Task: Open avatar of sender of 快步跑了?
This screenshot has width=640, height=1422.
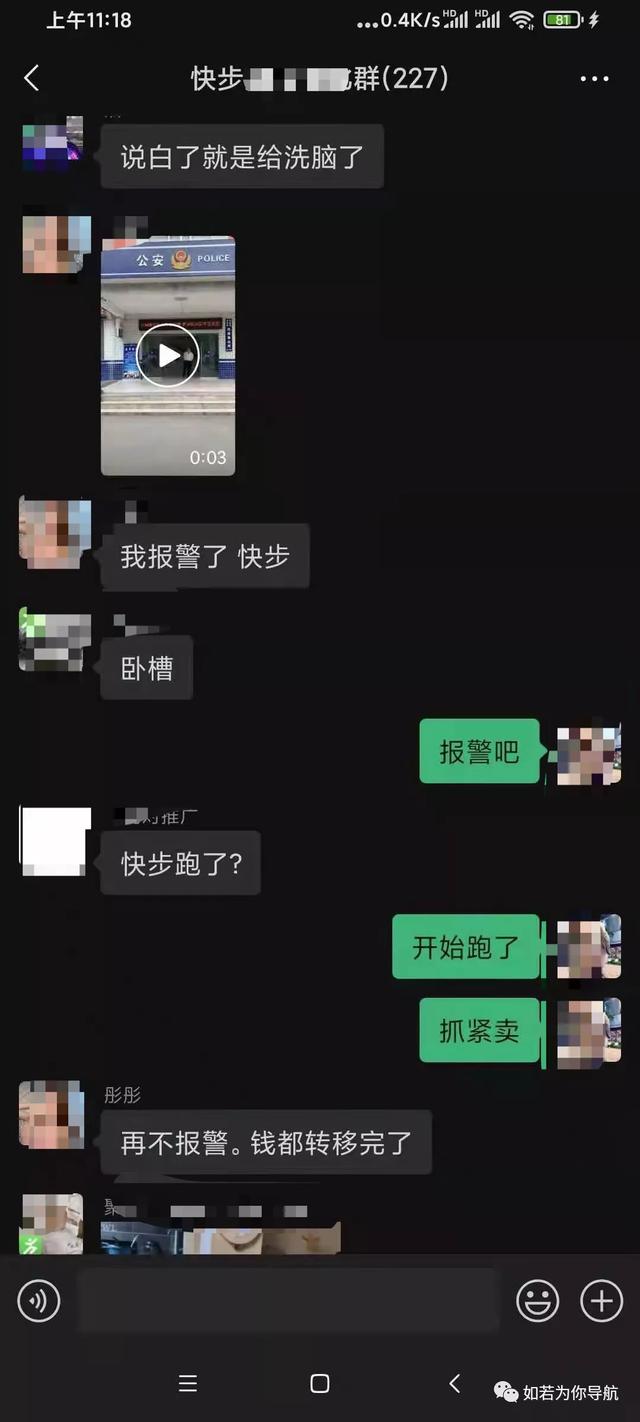Action: [56, 841]
